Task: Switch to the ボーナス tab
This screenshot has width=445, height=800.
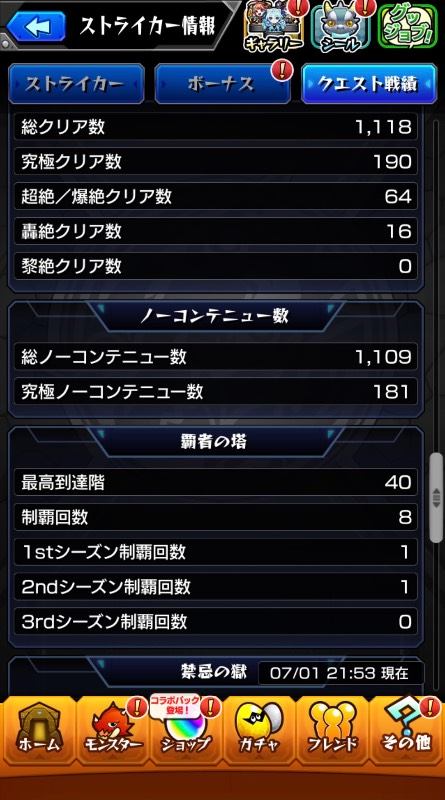Action: (x=222, y=84)
